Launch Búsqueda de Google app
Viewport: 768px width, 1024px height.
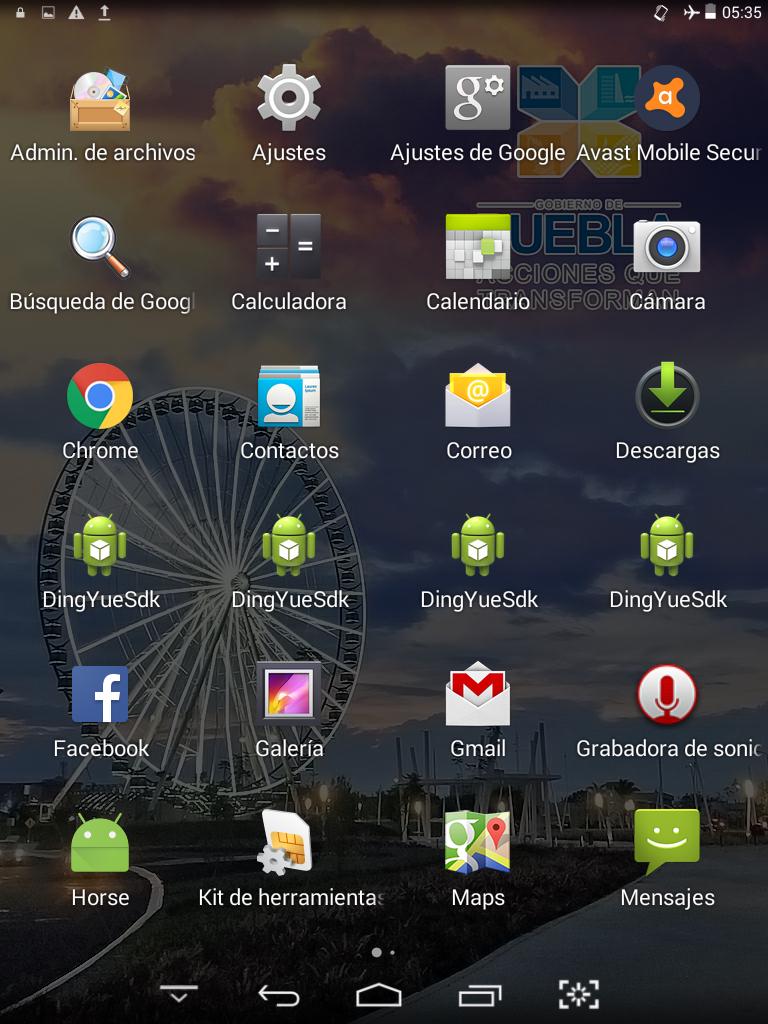[x=100, y=247]
